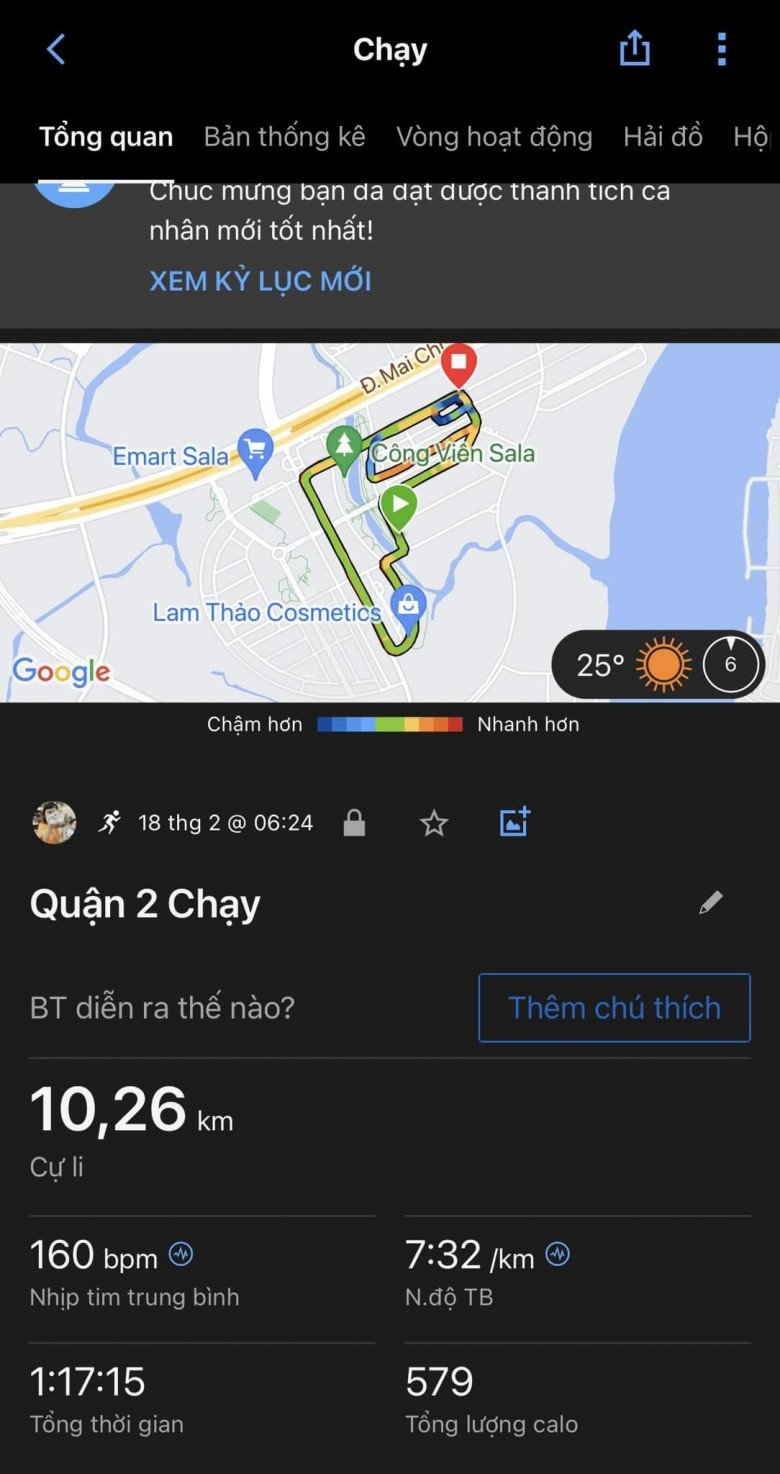Click the back arrow to return
The image size is (780, 1474).
pos(55,47)
